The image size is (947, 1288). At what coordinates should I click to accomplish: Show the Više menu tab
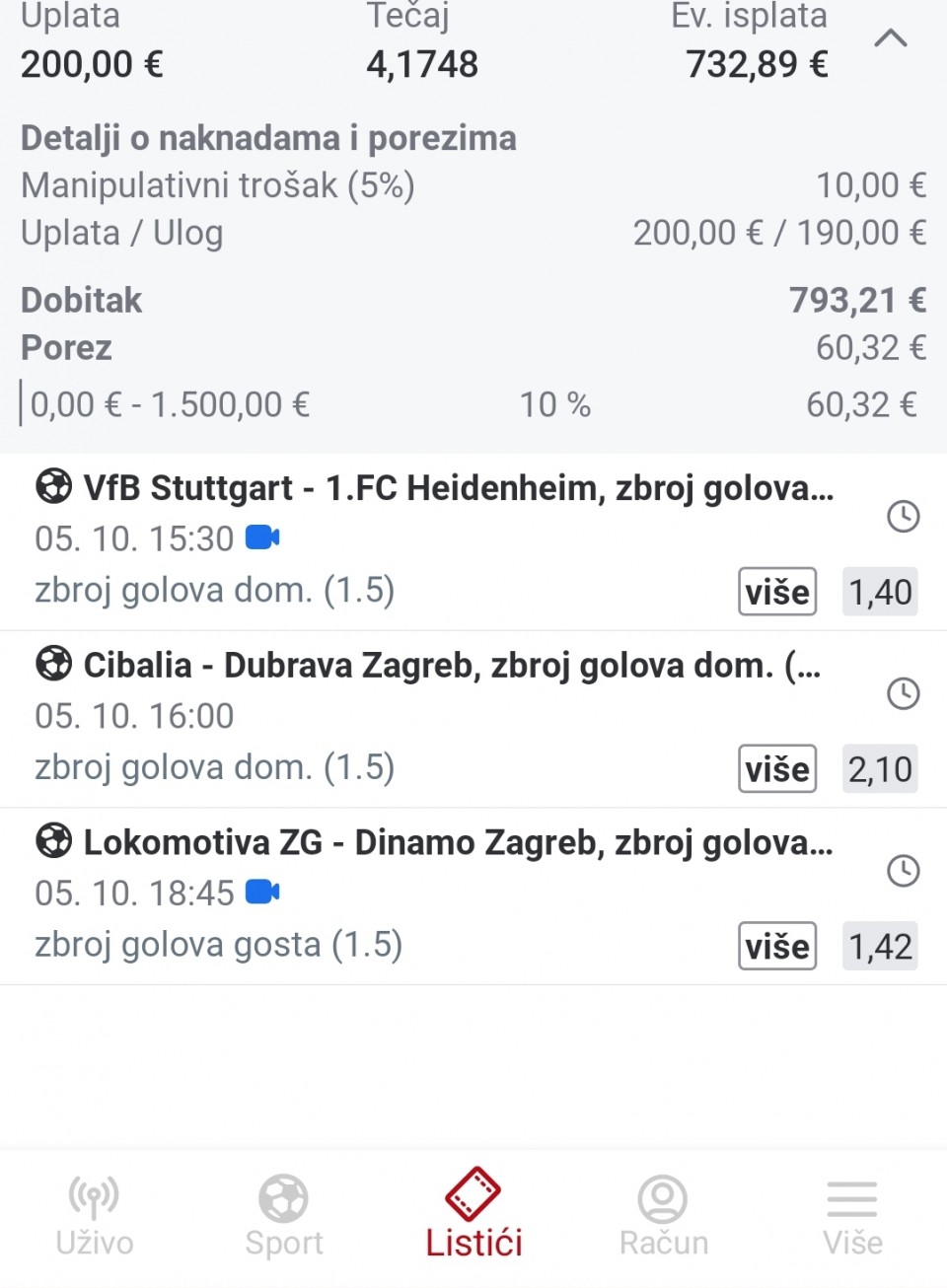(x=852, y=1215)
